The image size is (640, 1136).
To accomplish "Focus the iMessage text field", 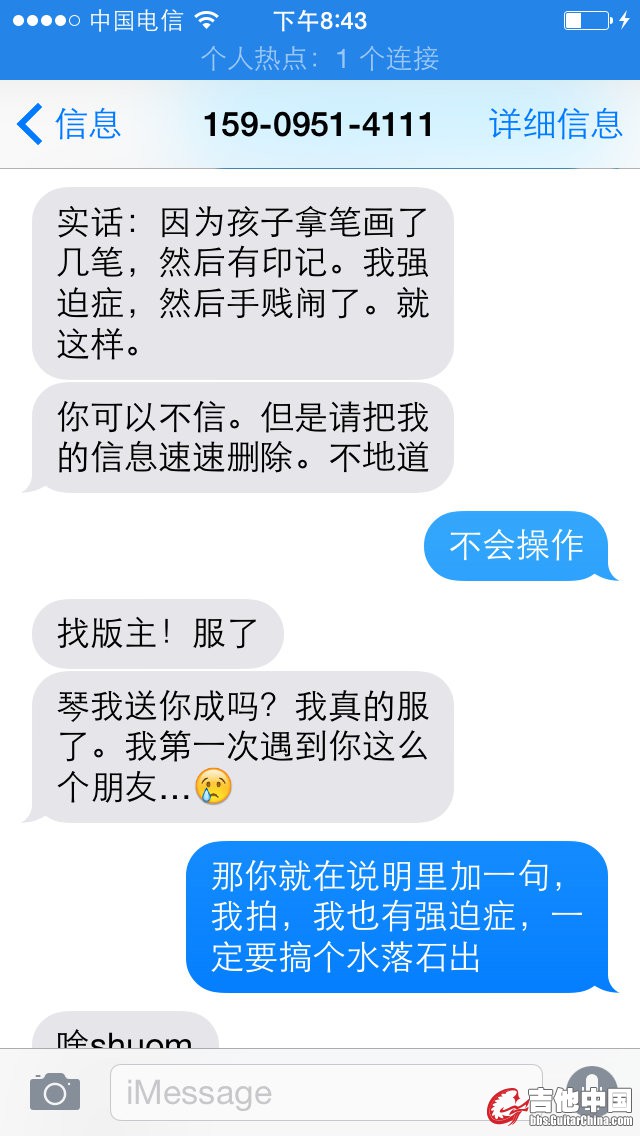I will click(x=325, y=1092).
